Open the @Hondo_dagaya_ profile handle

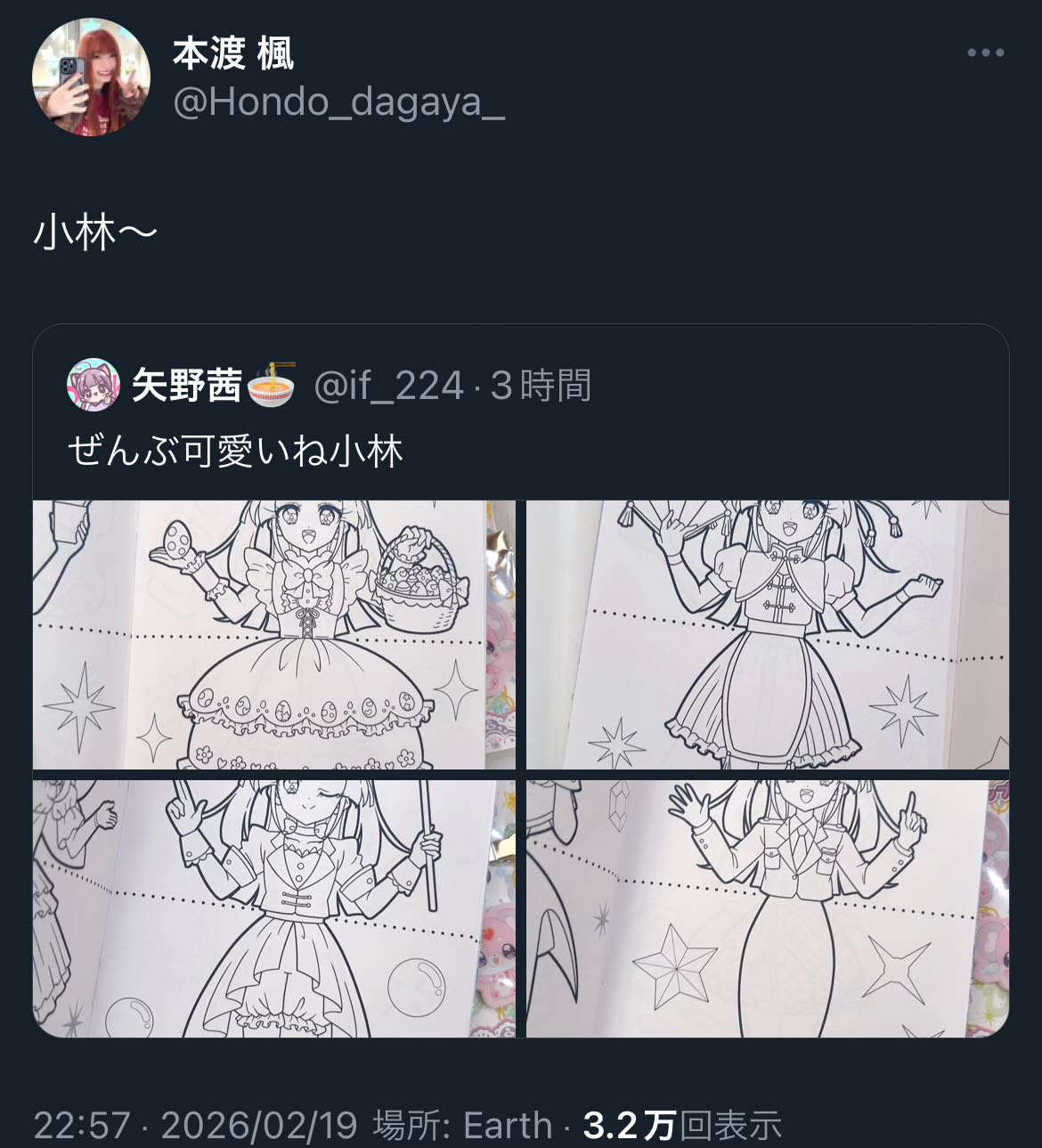point(338,103)
